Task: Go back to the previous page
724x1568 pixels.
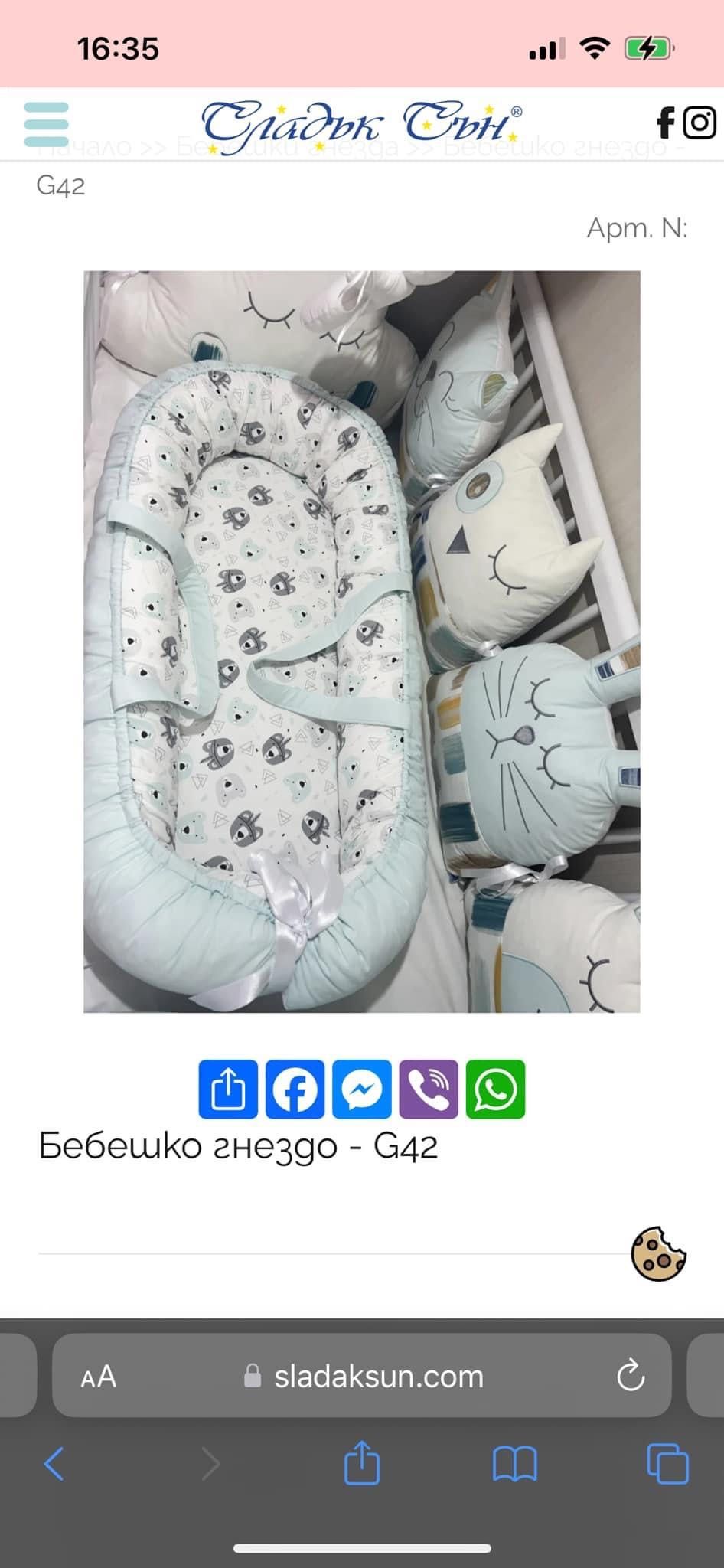Action: pos(54,1464)
